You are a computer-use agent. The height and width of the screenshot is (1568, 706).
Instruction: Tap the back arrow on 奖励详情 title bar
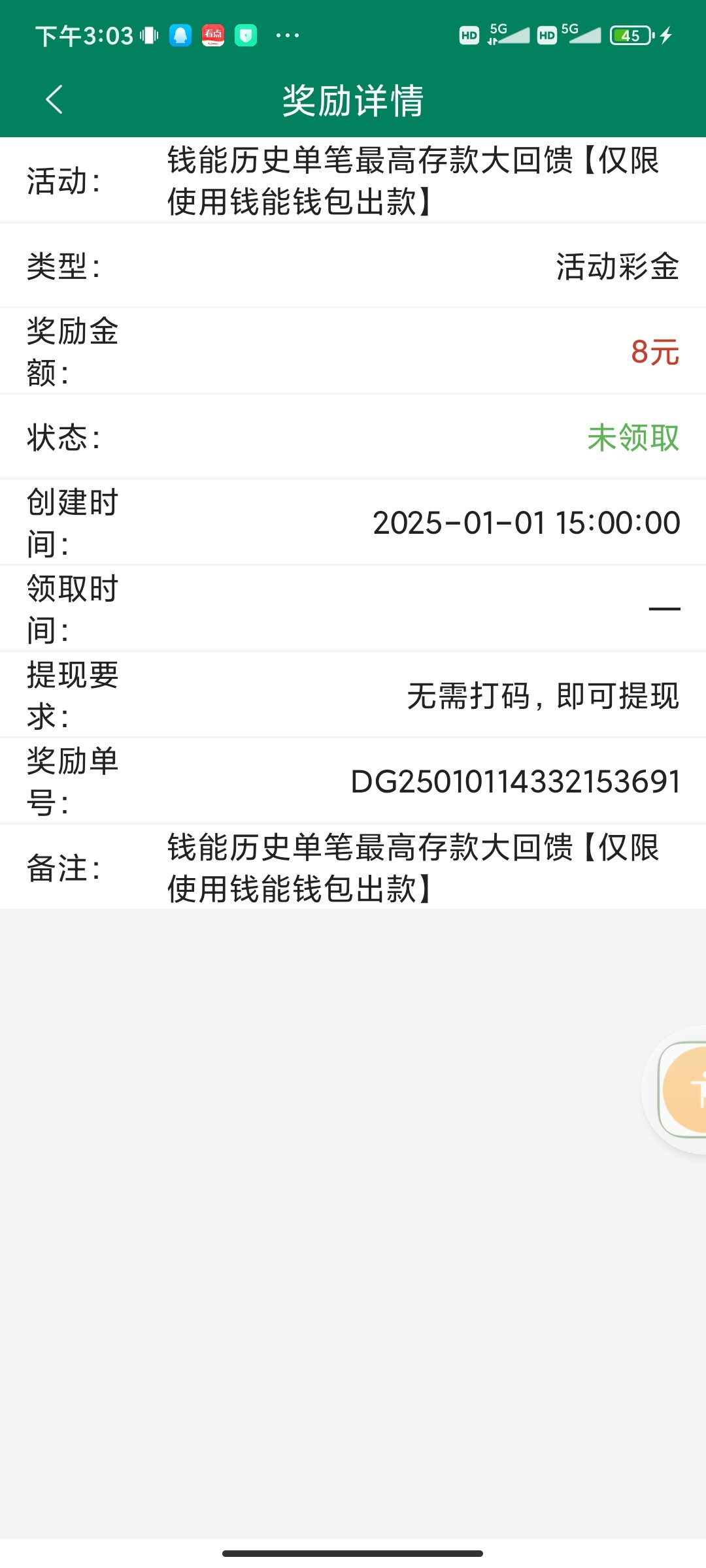point(55,100)
